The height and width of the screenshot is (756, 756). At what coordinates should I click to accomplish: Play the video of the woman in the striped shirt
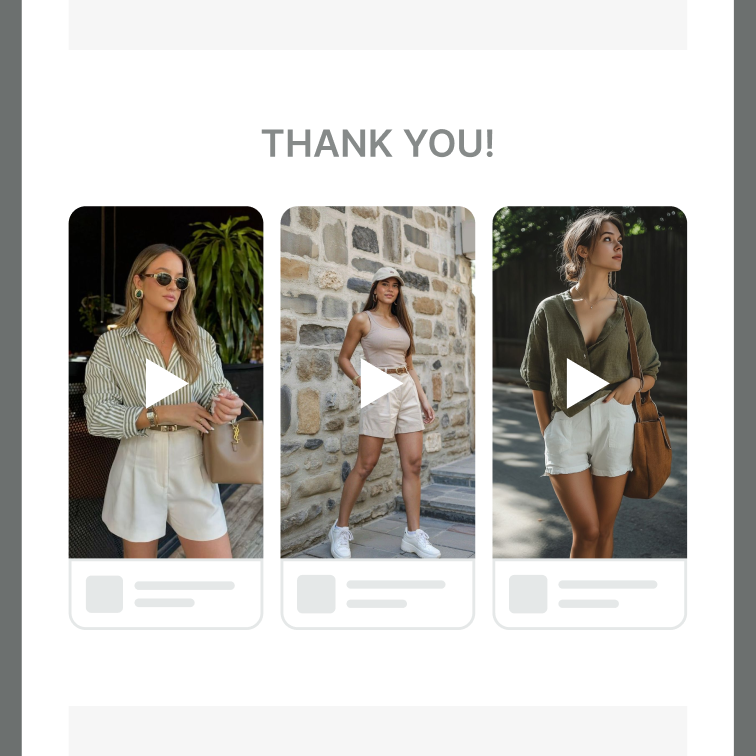[165, 383]
